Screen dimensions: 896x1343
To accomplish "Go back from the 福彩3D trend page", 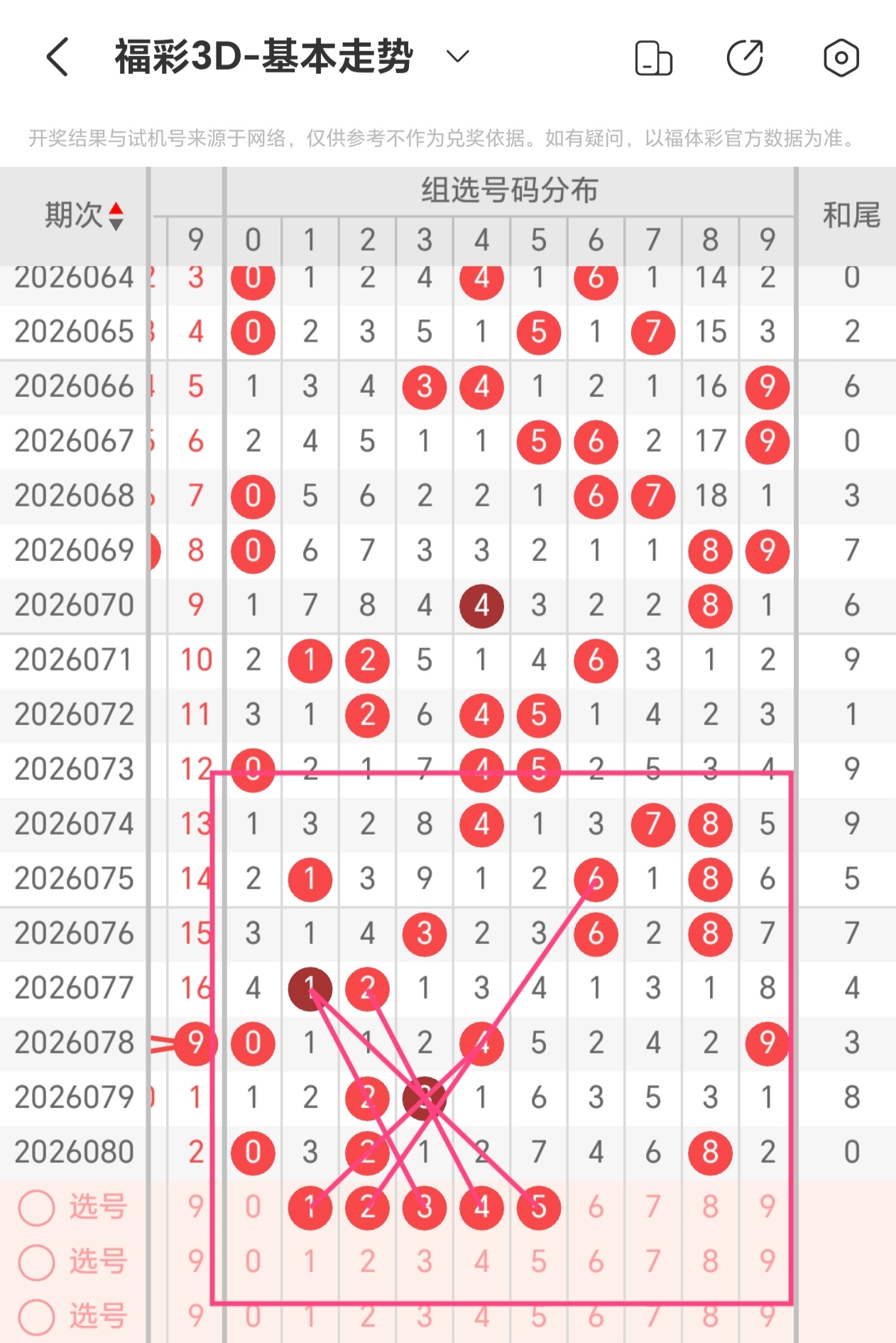I will point(58,57).
